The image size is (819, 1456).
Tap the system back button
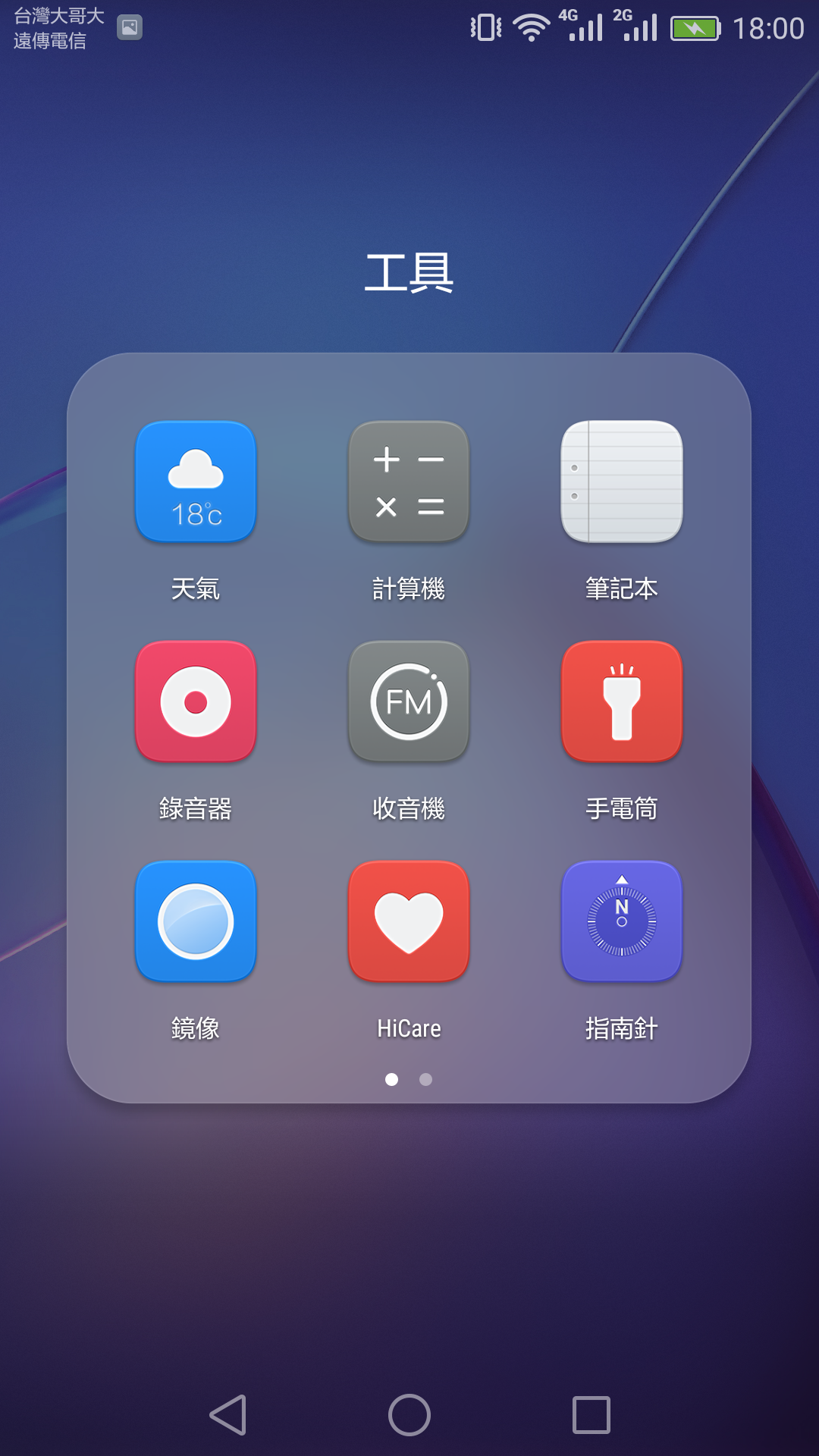[x=227, y=1415]
